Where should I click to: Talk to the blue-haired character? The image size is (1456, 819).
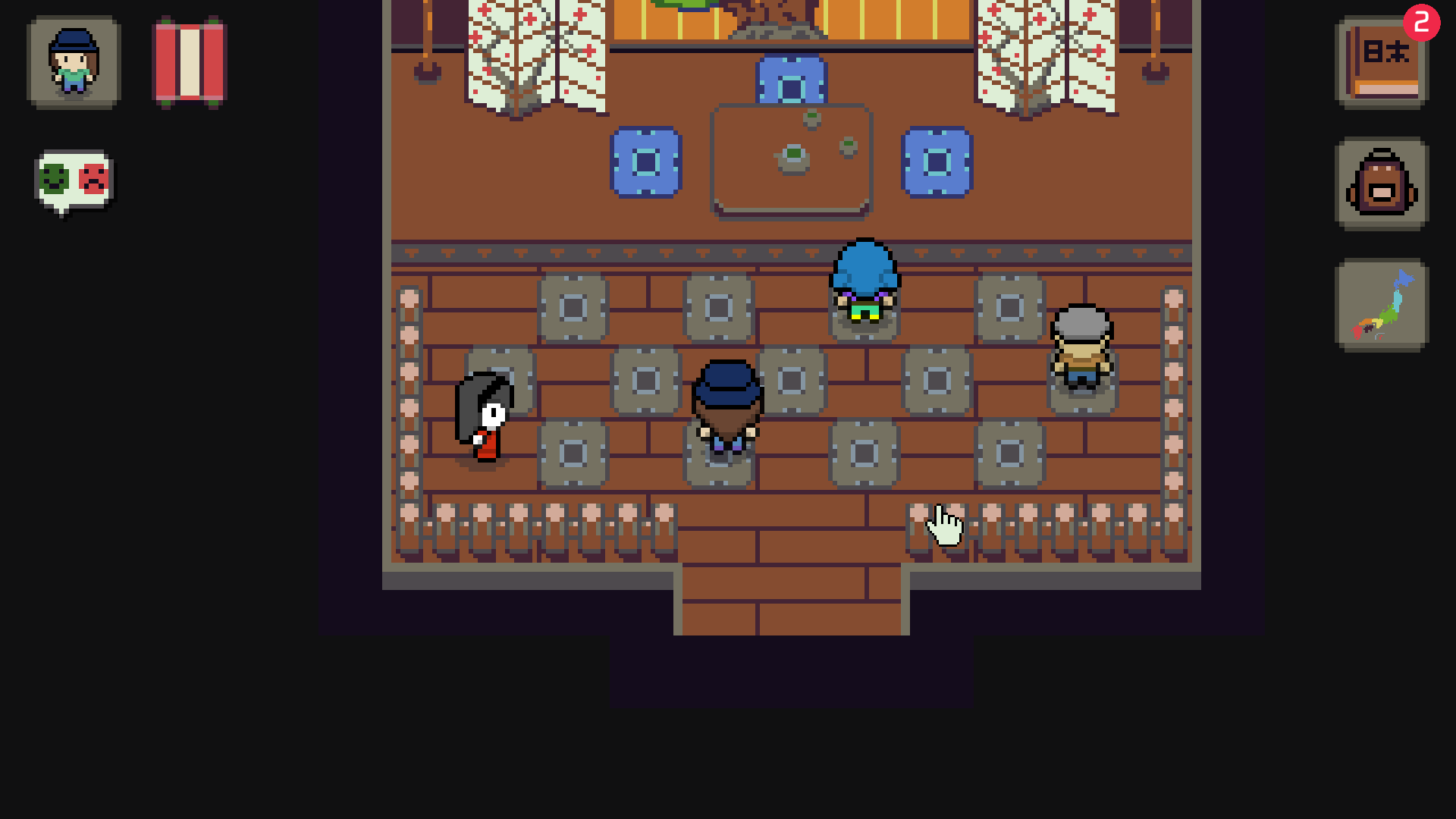864,281
